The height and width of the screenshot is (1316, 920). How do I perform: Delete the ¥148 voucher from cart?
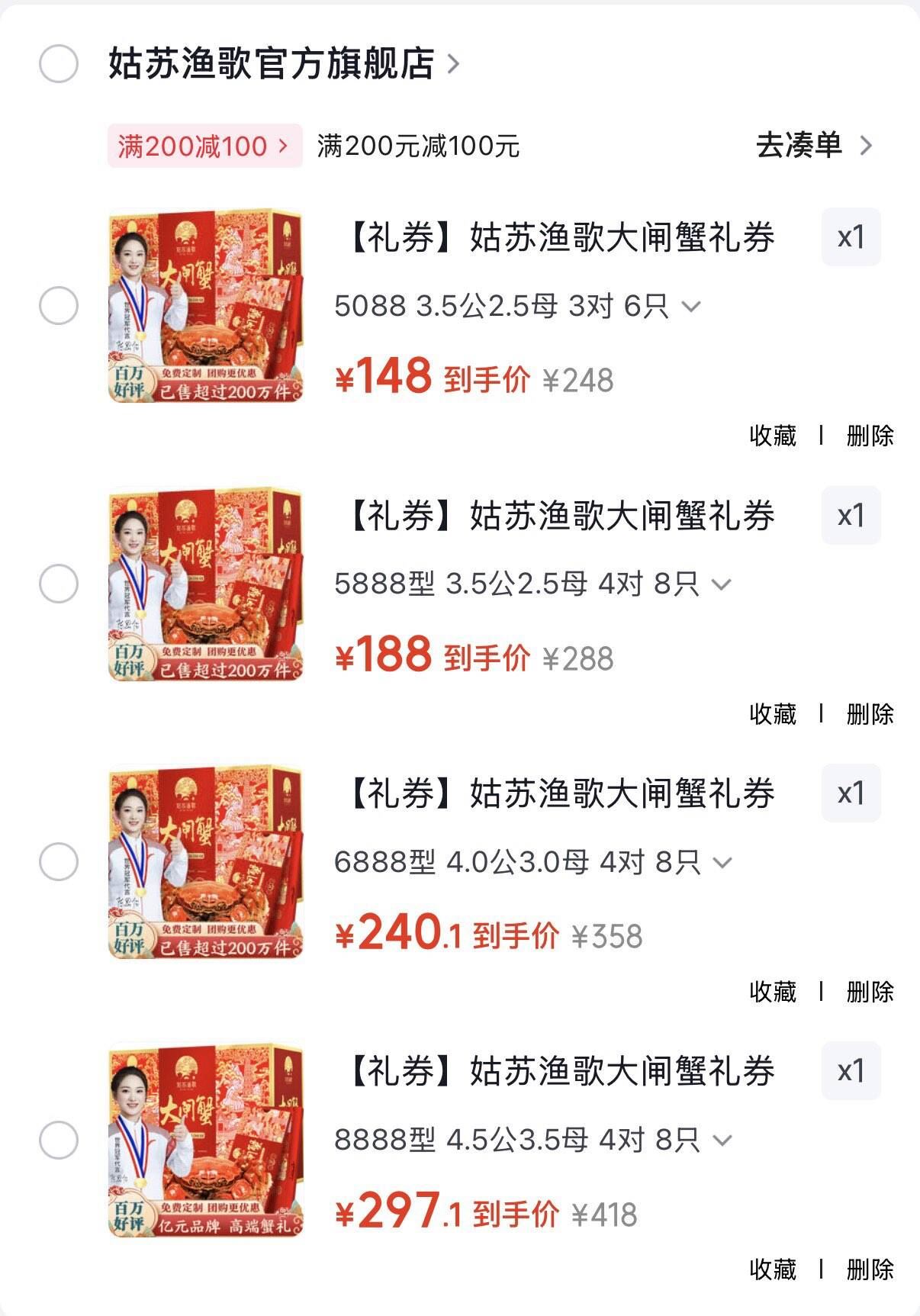point(870,436)
